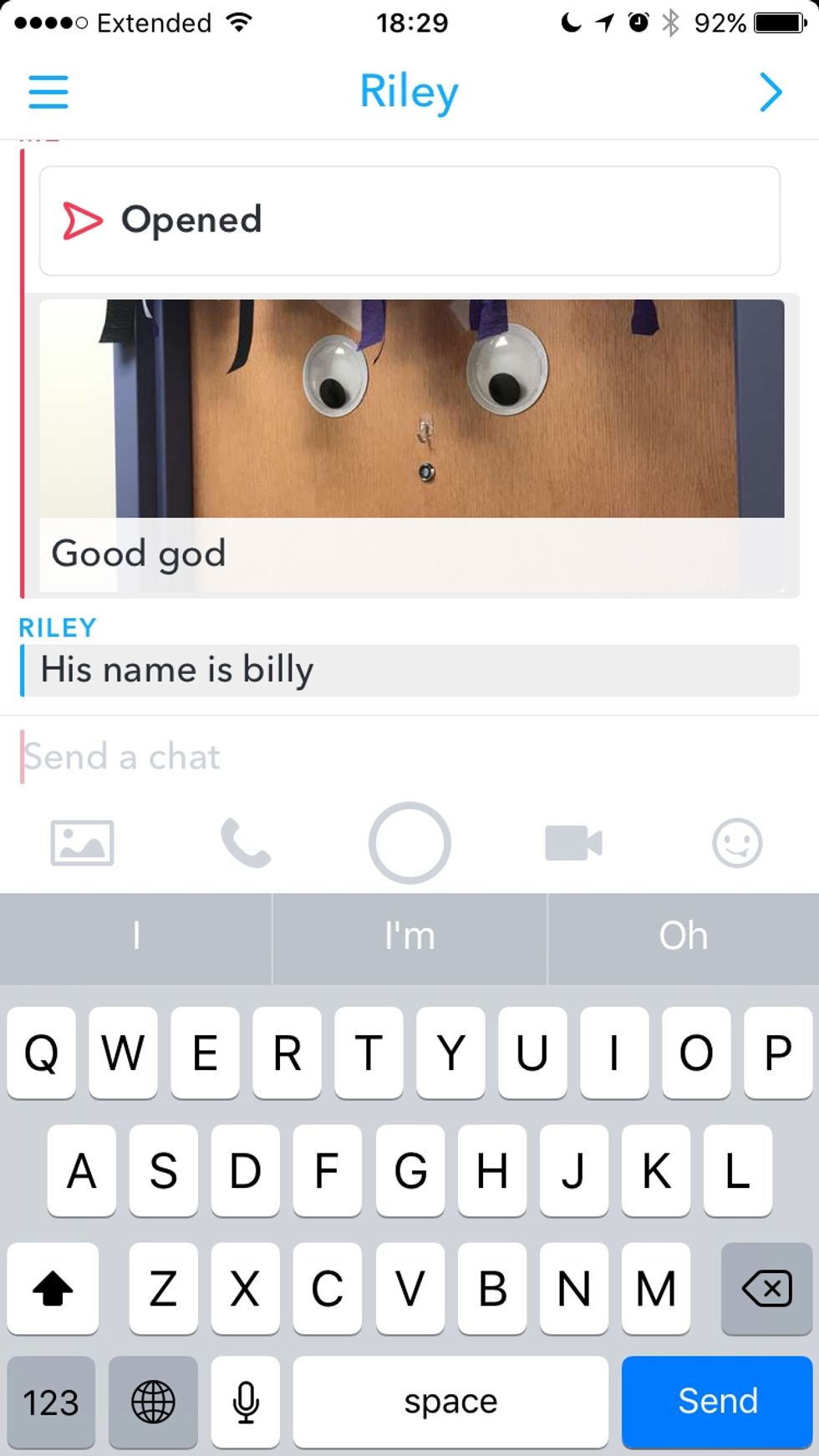Tap the right arrow in the header
819x1456 pixels.
tap(771, 92)
